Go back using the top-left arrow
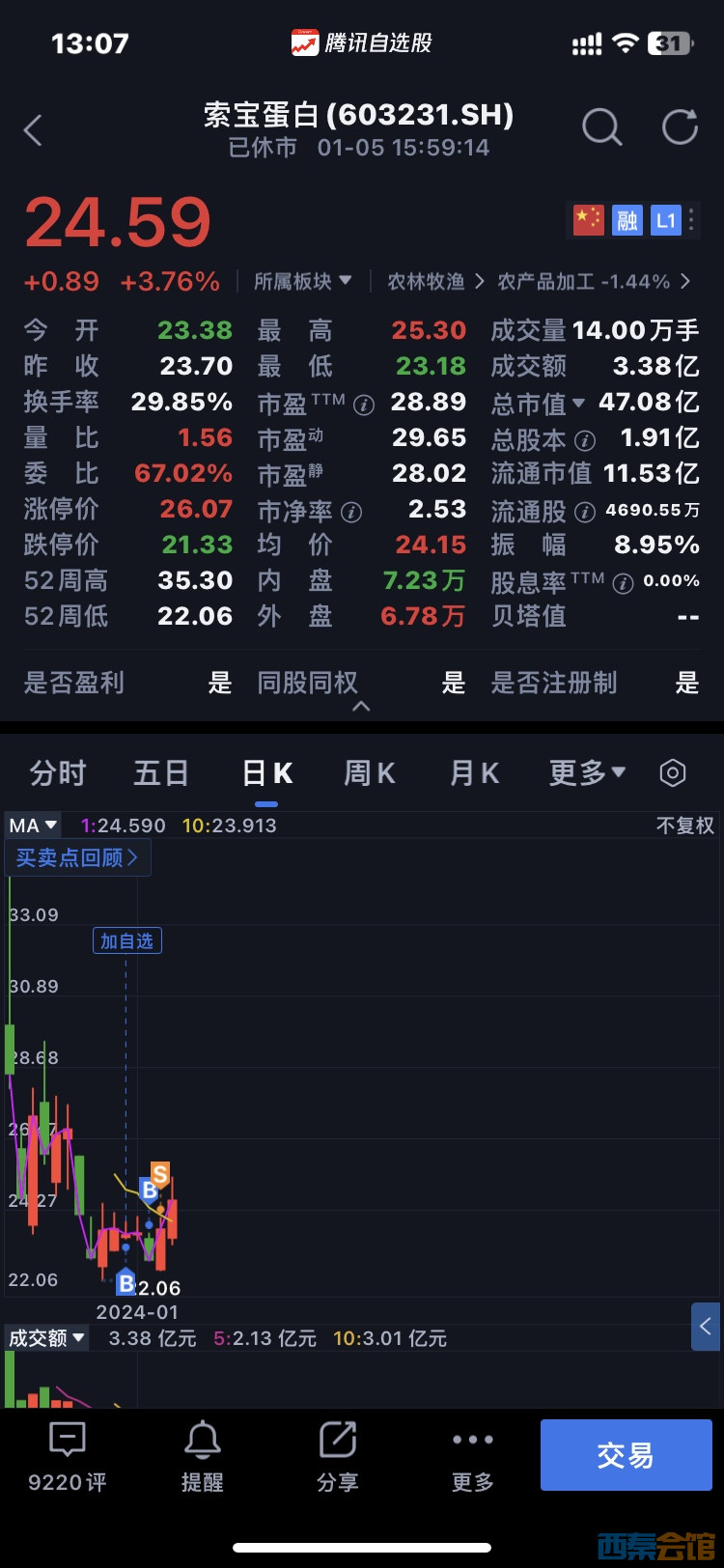The image size is (724, 1568). 34,130
